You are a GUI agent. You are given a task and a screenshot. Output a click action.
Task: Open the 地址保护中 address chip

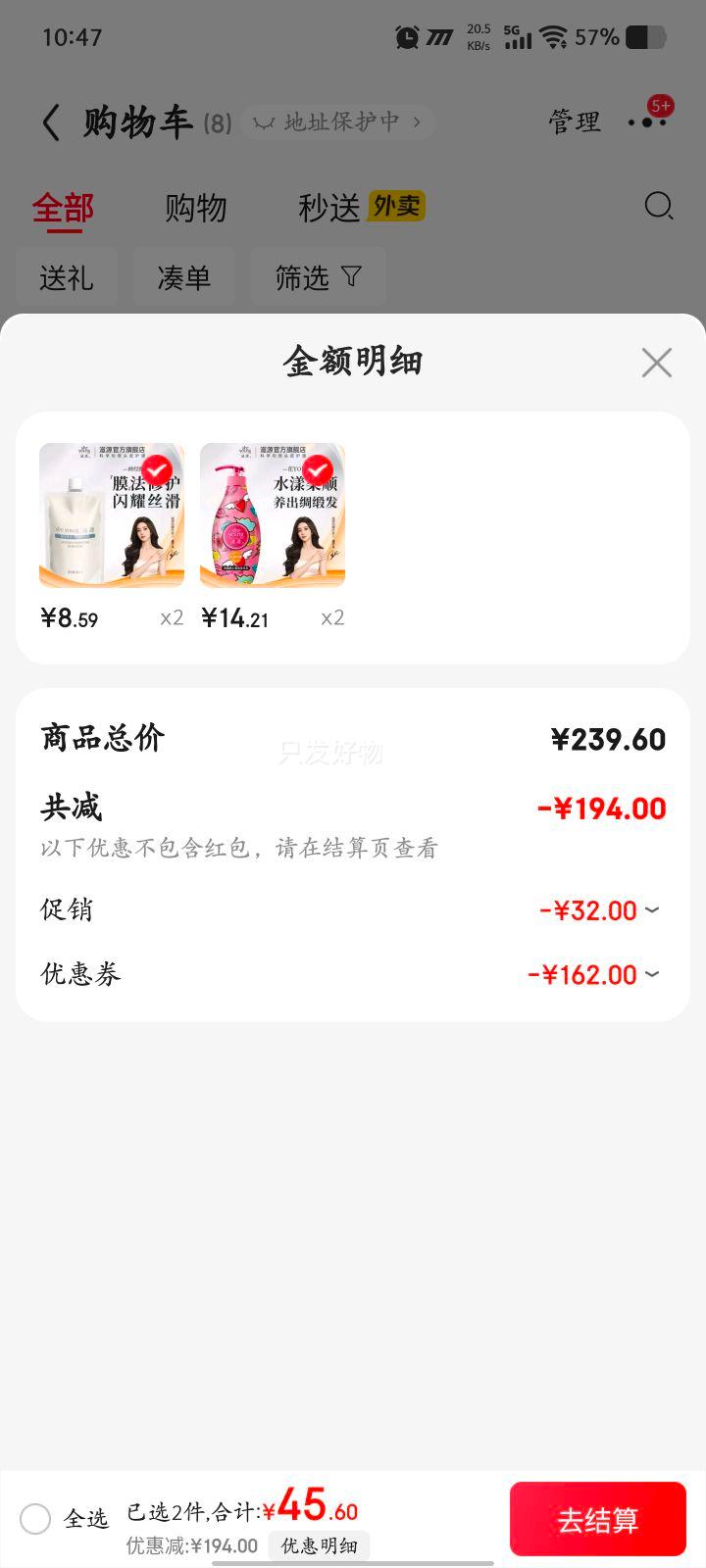(x=338, y=122)
